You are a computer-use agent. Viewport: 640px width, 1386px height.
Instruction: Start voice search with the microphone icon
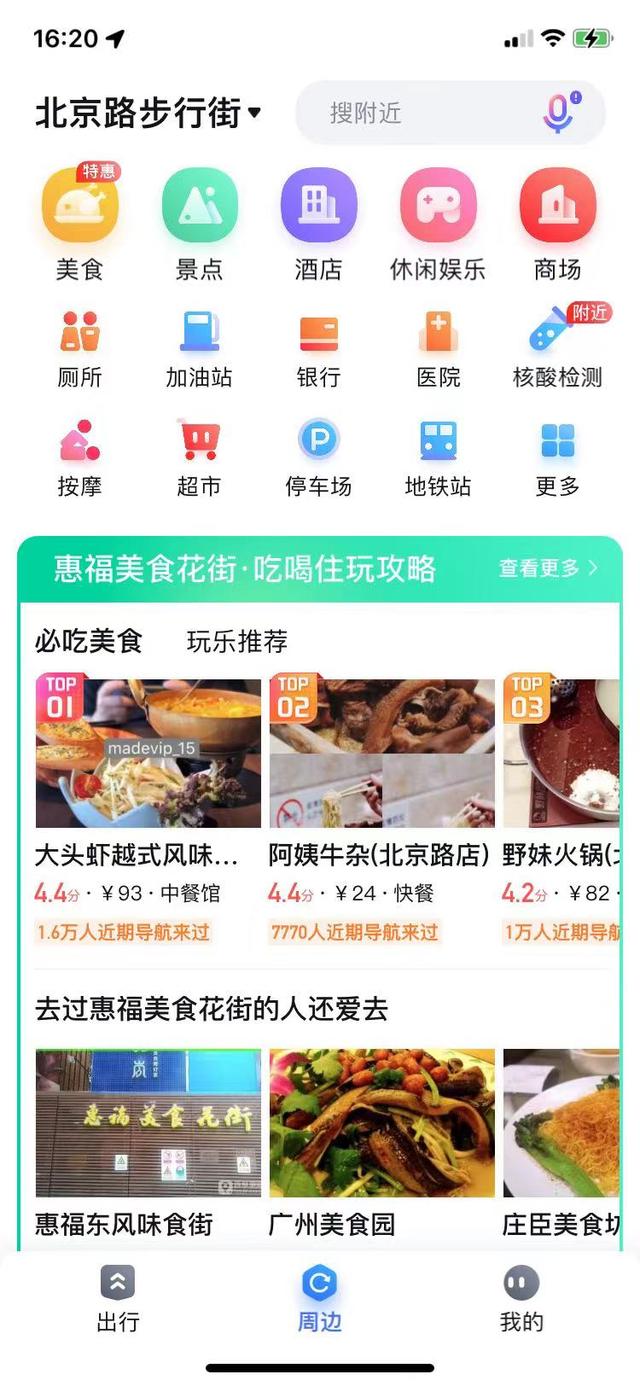point(560,112)
